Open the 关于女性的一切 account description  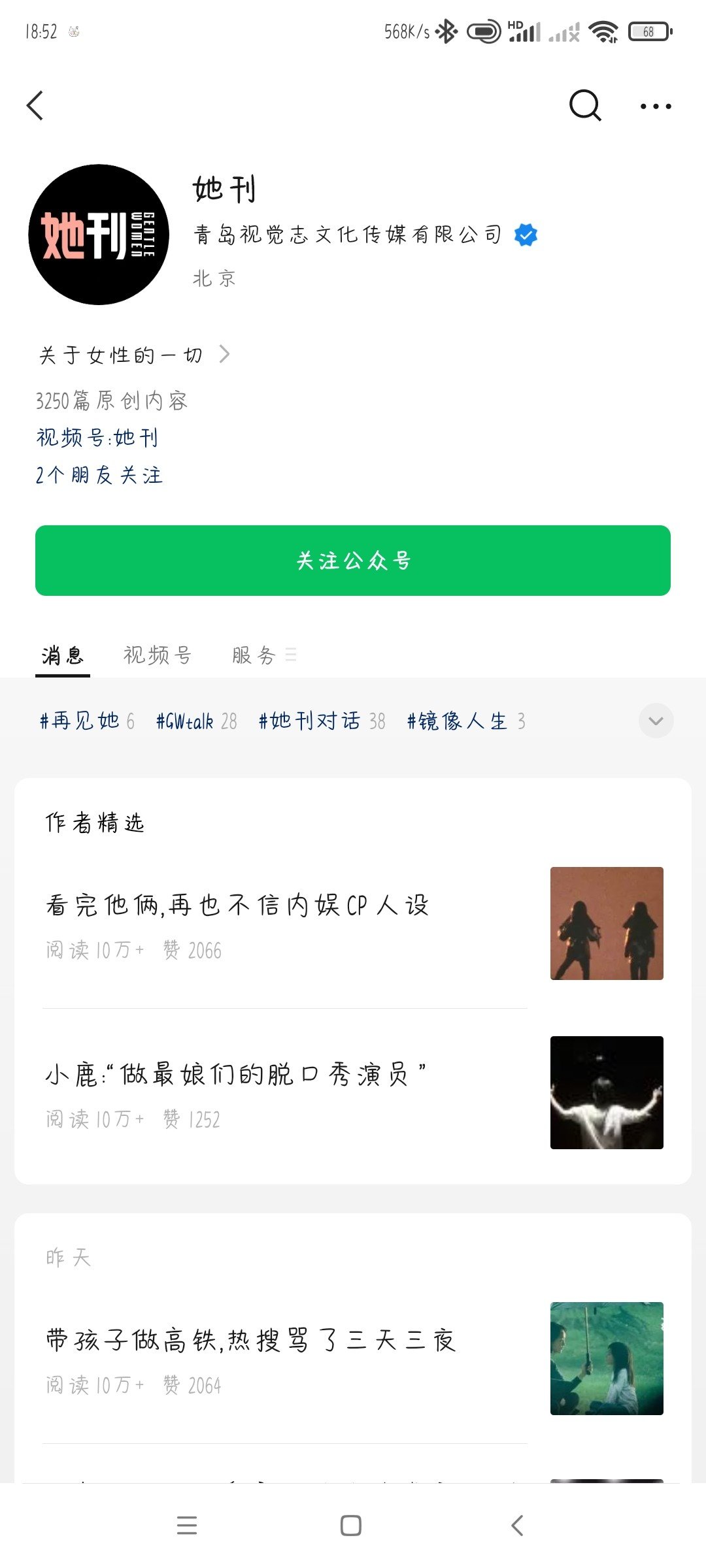(x=134, y=355)
